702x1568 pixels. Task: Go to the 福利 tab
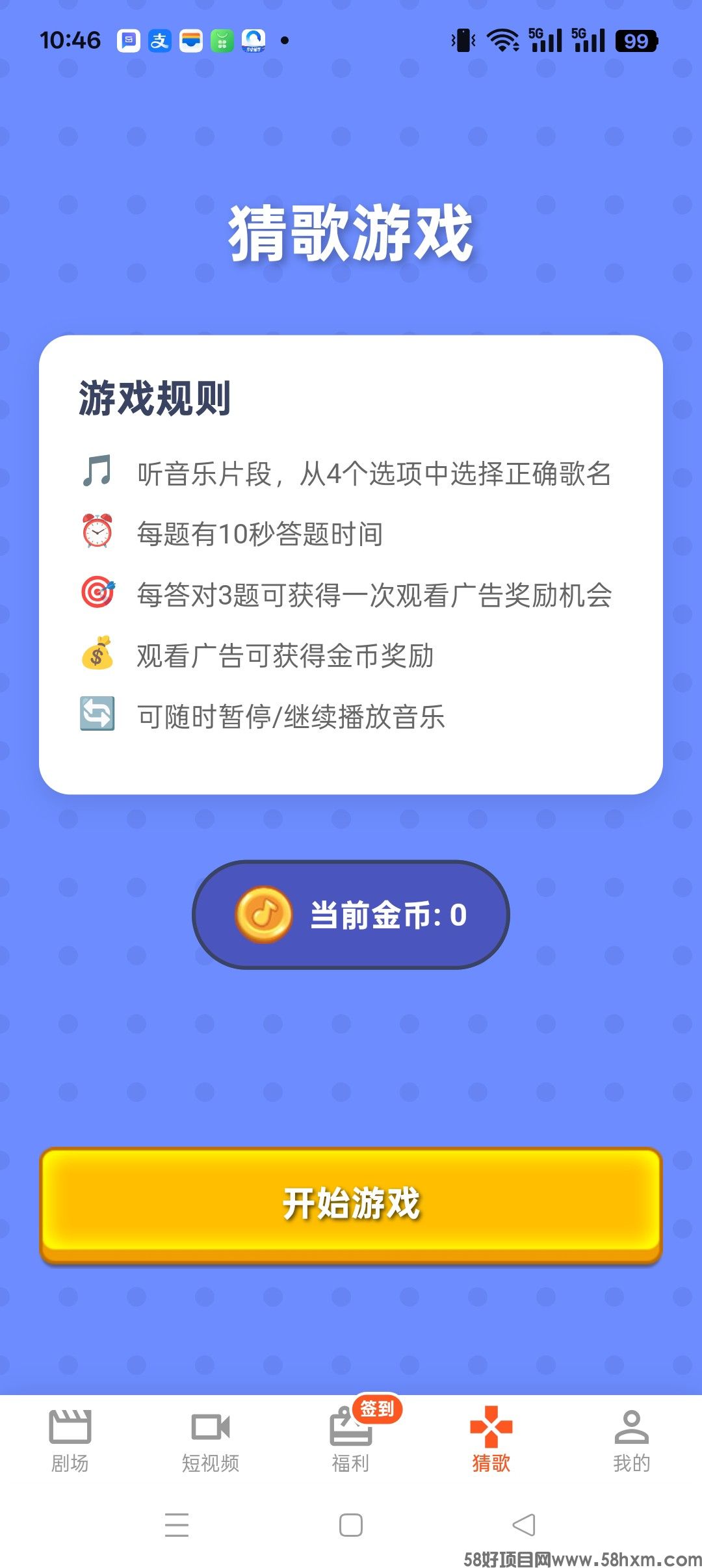[x=351, y=1440]
